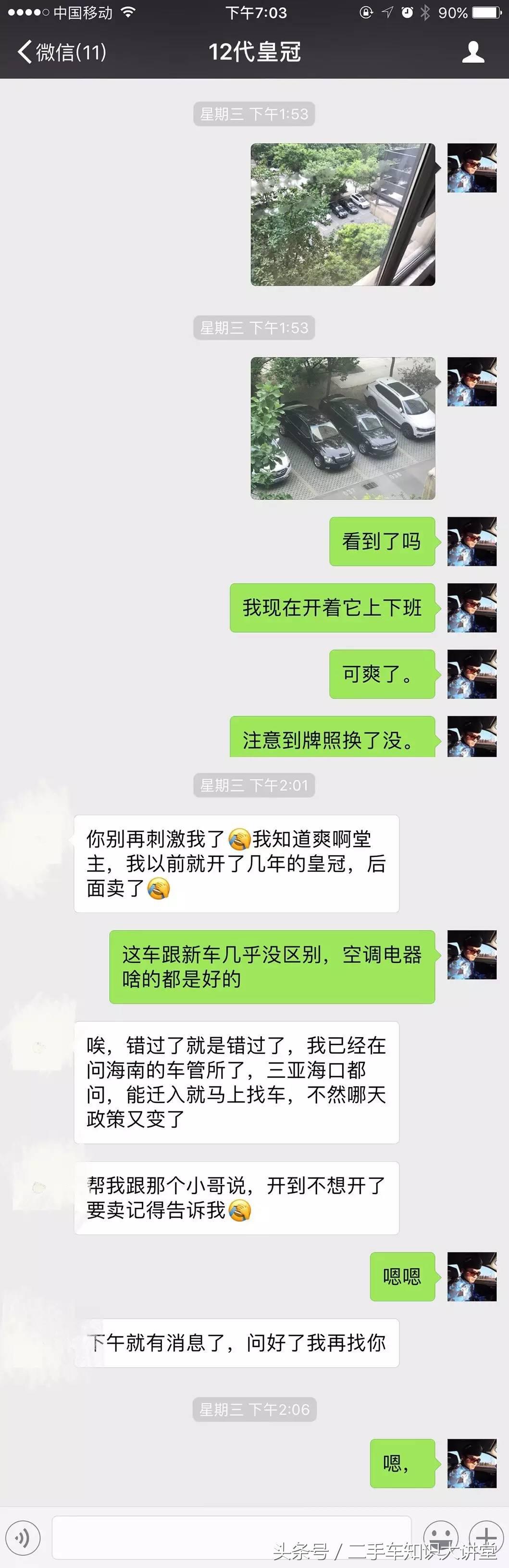Screen dimensions: 509x1568
Task: Focus the message text field
Action: (x=231, y=1538)
